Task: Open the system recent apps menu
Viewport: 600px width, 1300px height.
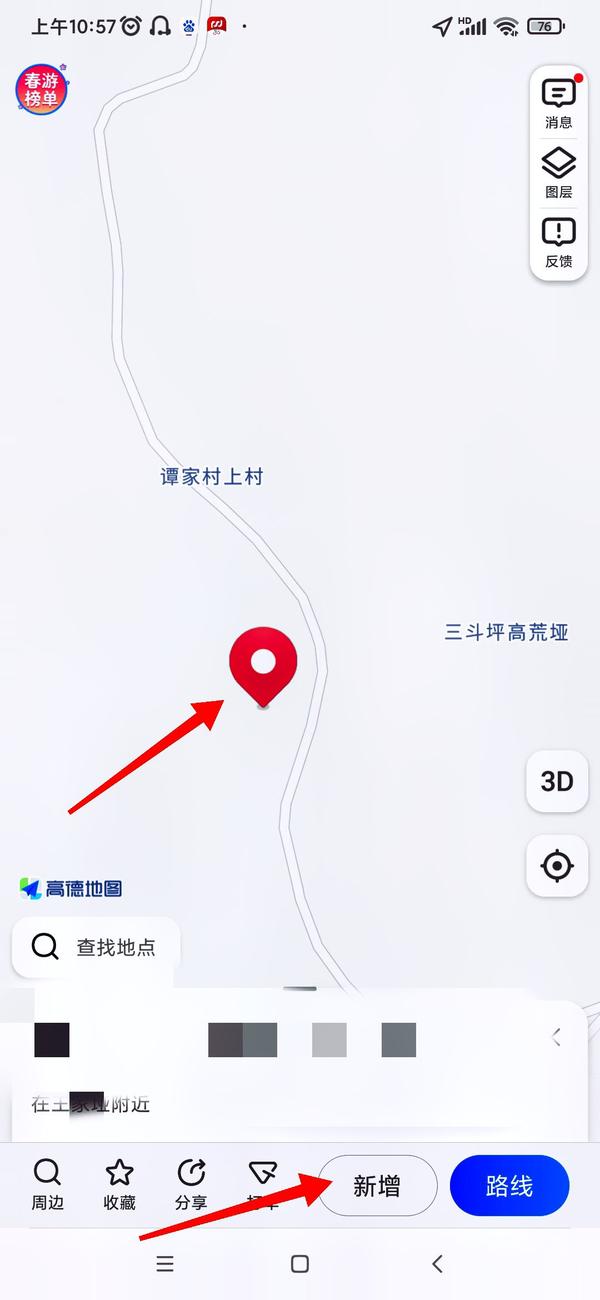Action: 165,1264
